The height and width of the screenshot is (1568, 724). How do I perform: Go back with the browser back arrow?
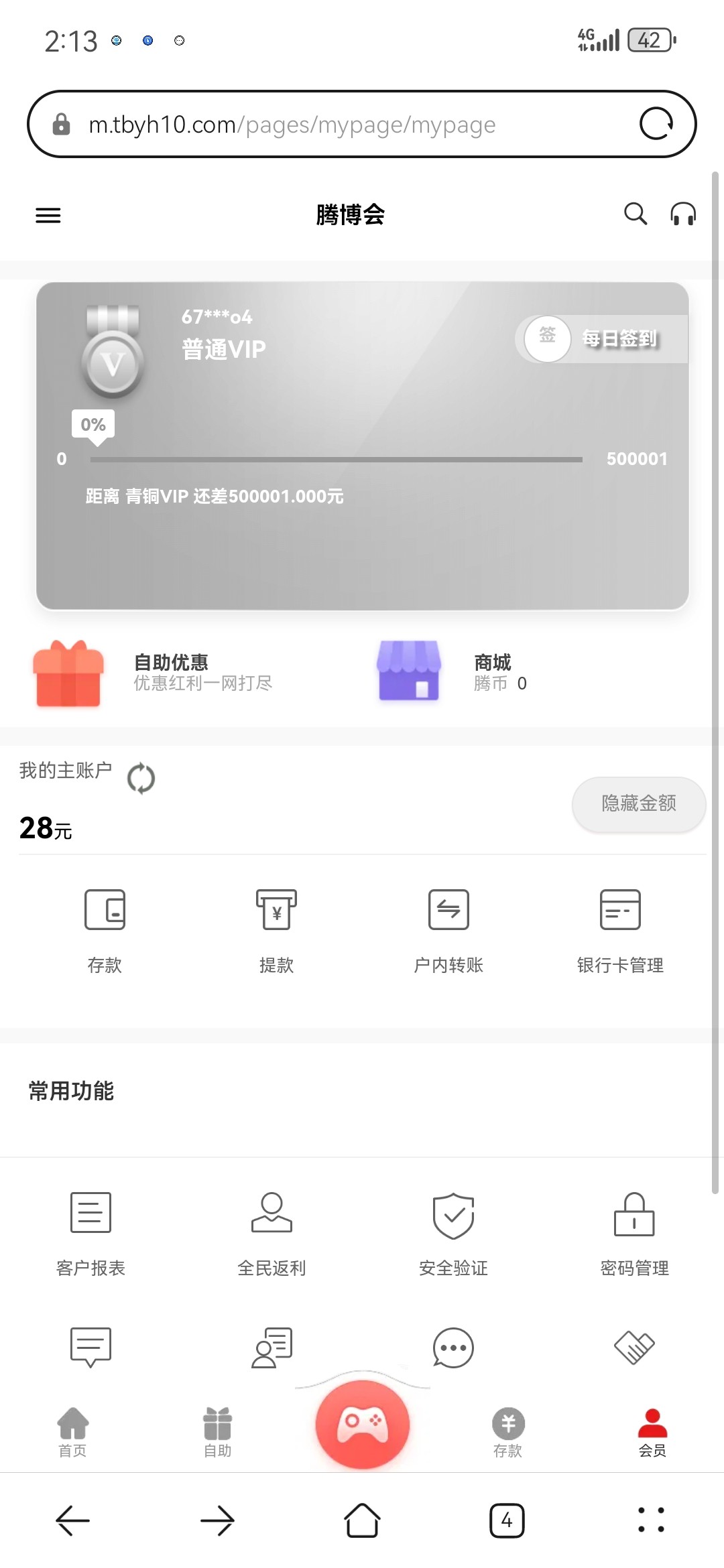click(x=72, y=1520)
